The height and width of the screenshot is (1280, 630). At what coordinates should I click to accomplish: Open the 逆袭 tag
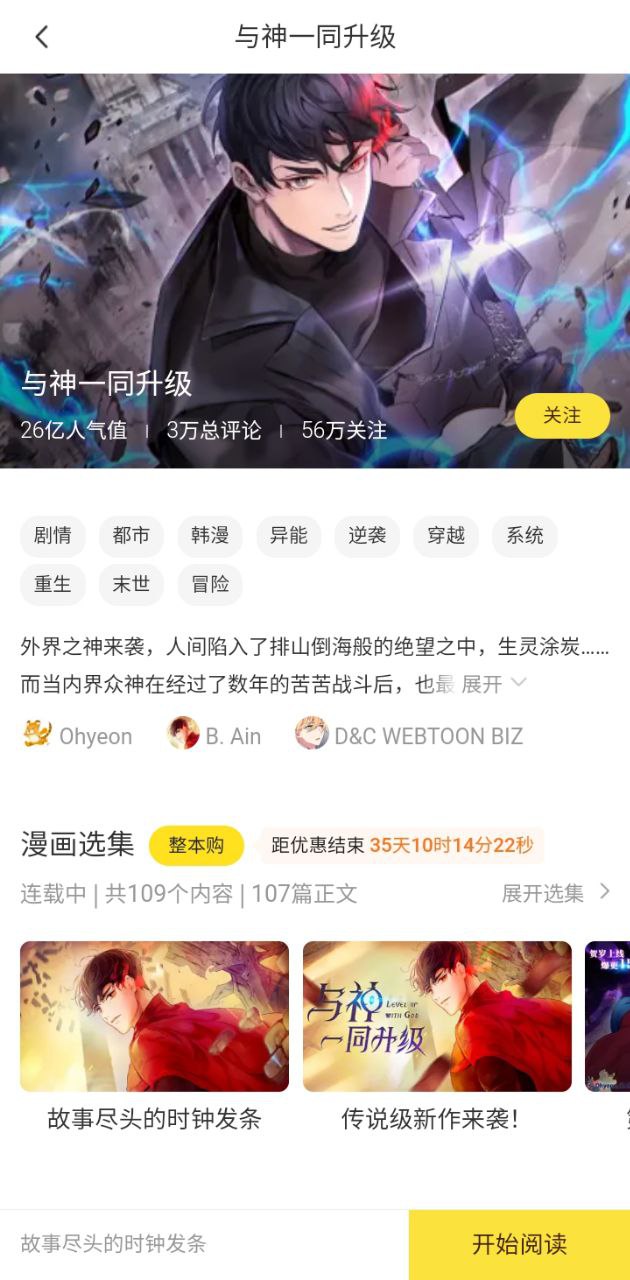tap(367, 536)
